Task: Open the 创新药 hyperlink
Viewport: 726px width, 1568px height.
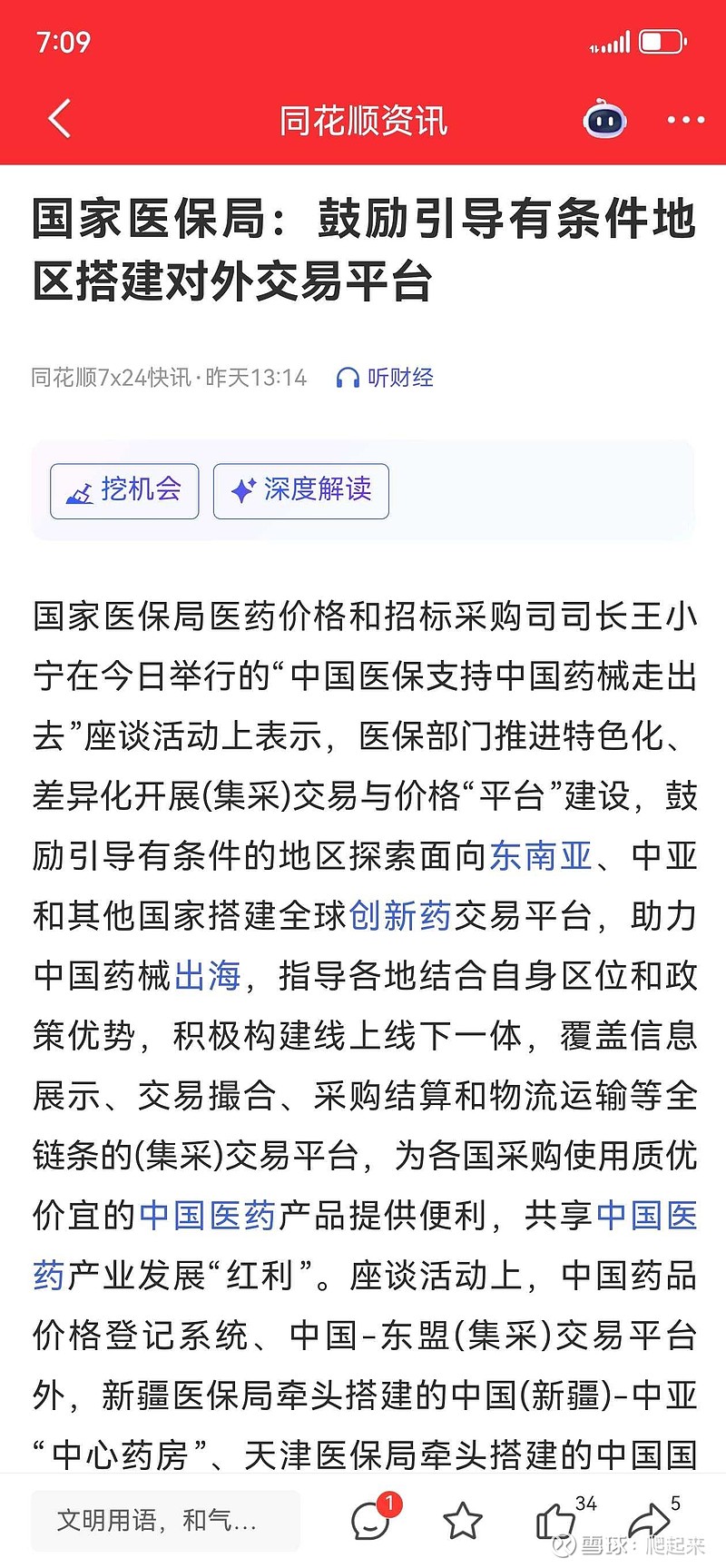Action: pos(400,916)
